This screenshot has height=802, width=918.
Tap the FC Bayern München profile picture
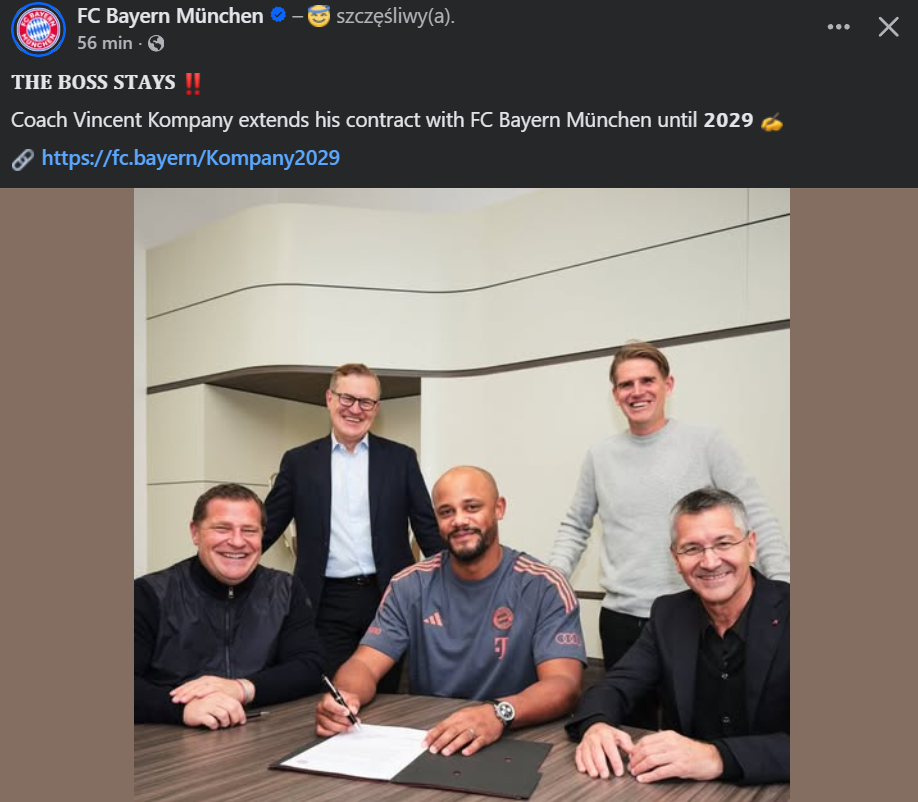click(38, 29)
